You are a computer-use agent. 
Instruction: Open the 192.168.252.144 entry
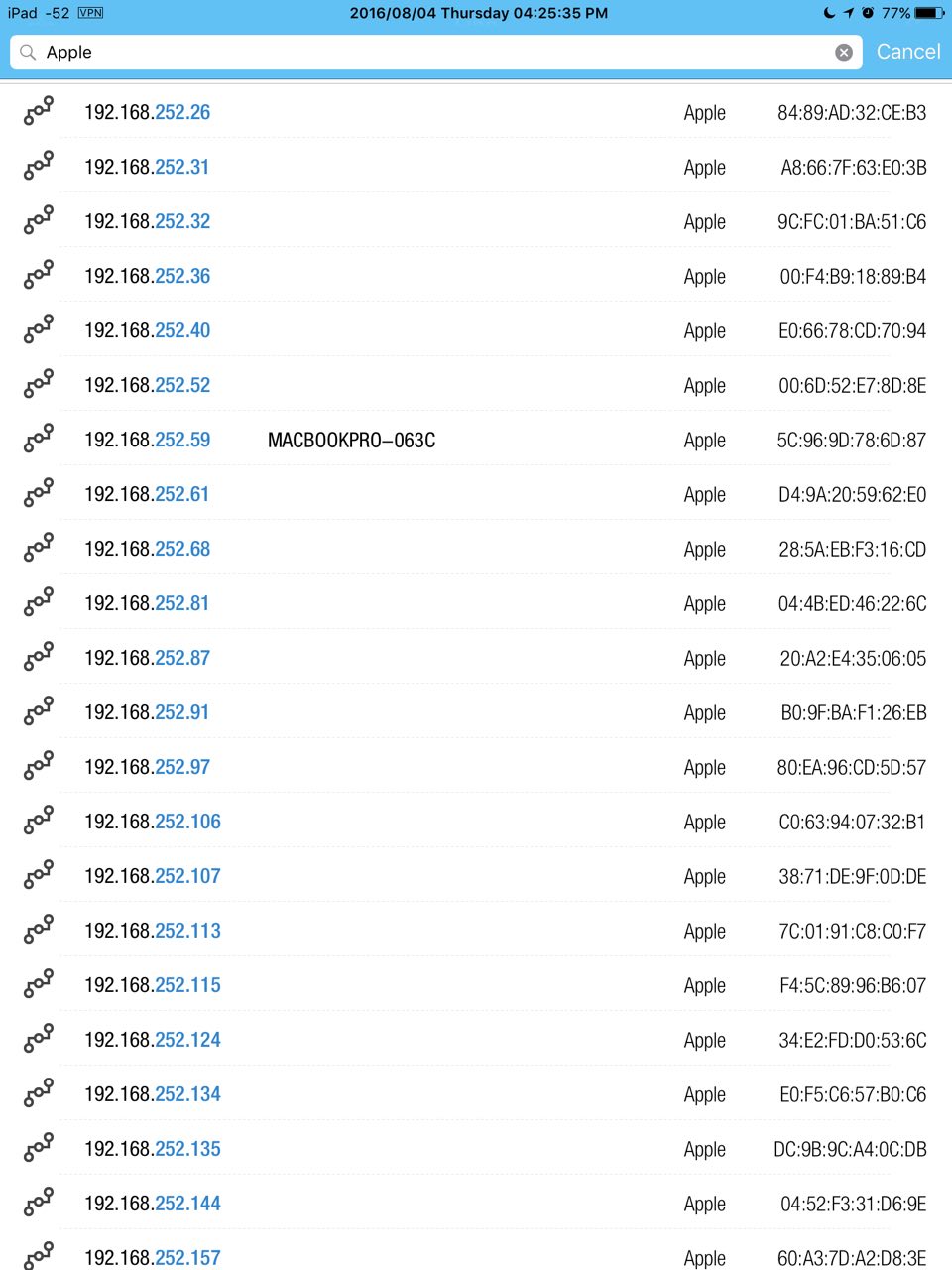coord(476,1204)
